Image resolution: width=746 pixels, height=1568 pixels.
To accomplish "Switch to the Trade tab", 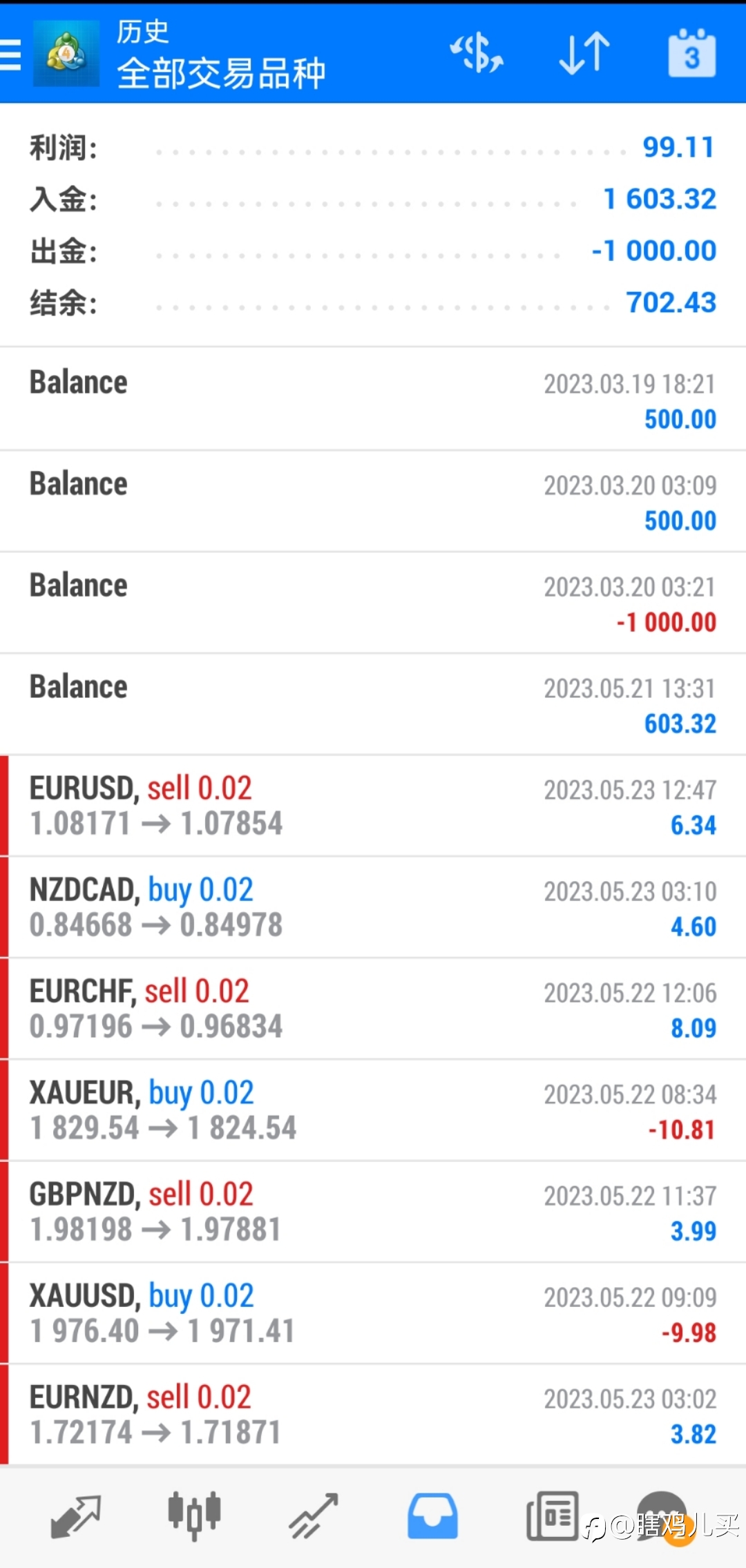I will [x=314, y=1516].
